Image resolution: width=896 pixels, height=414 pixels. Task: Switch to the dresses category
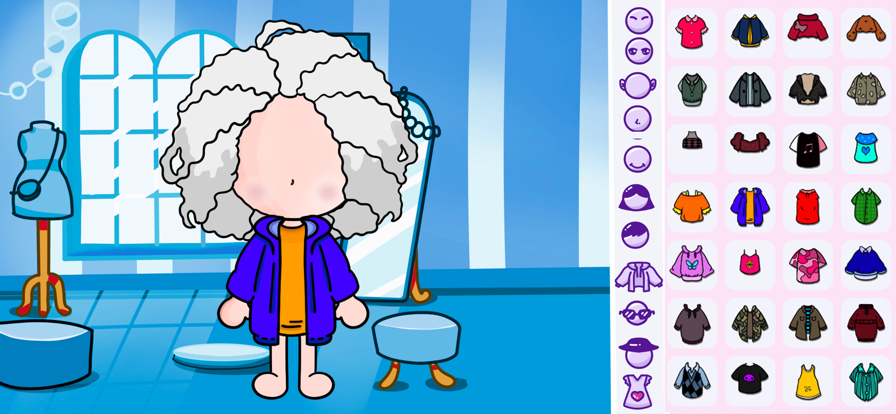[x=637, y=389]
